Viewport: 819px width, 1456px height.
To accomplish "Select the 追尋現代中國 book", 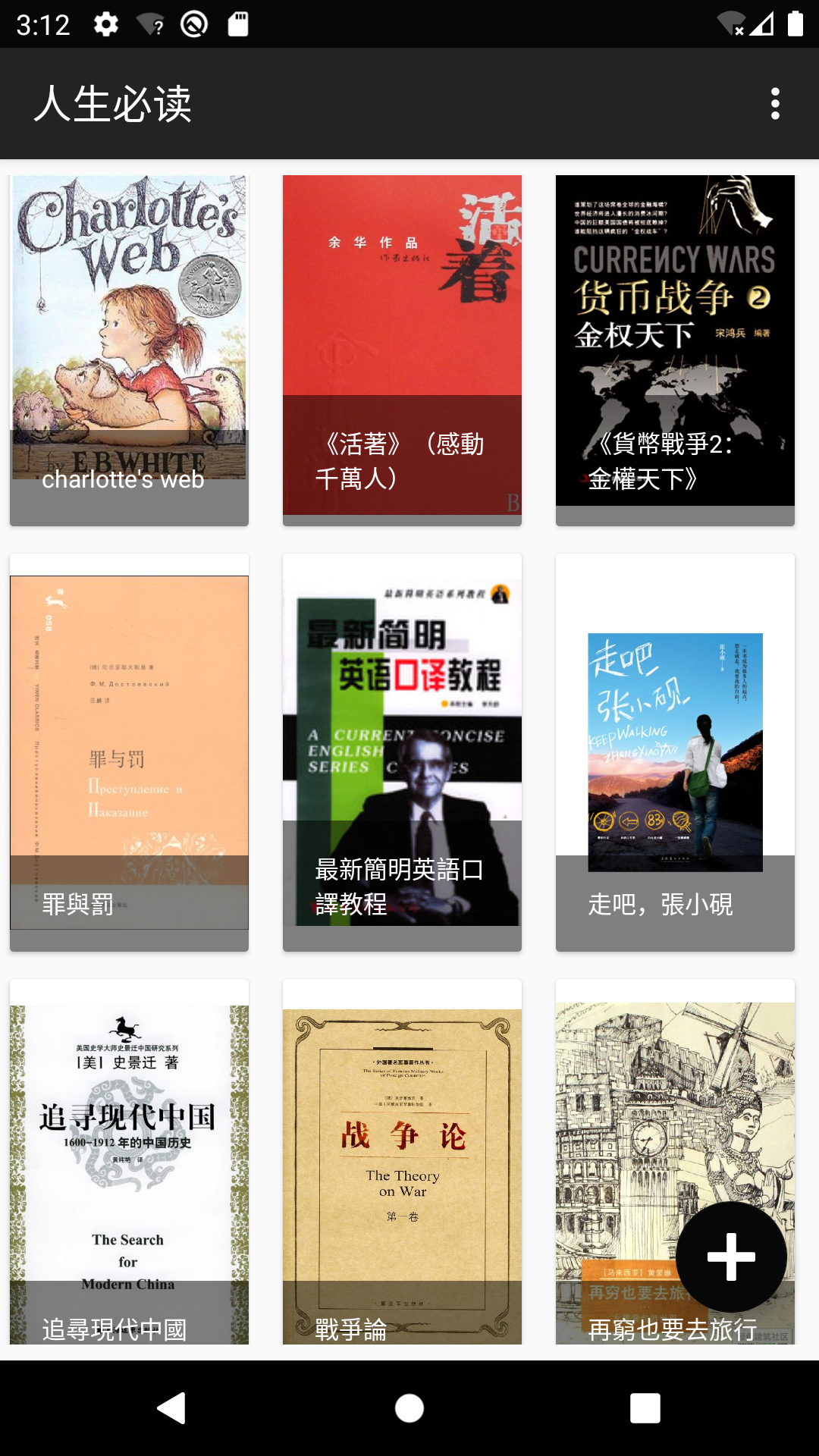I will pos(129,1162).
